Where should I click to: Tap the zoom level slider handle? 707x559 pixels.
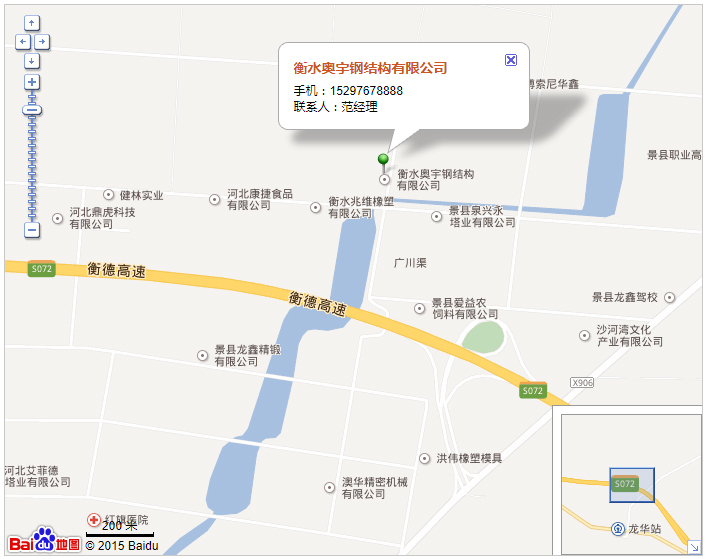pos(32,108)
